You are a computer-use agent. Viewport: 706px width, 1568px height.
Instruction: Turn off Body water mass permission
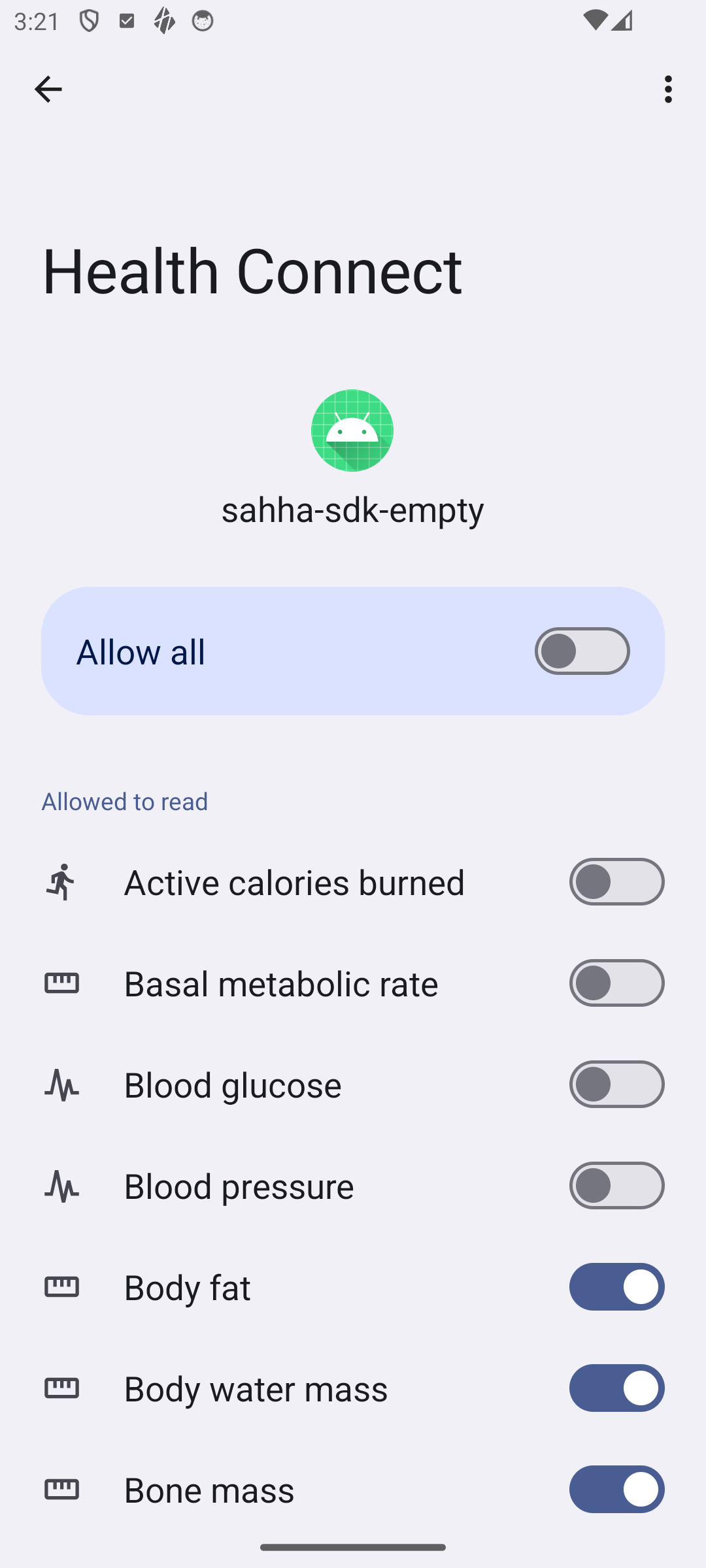[616, 1388]
